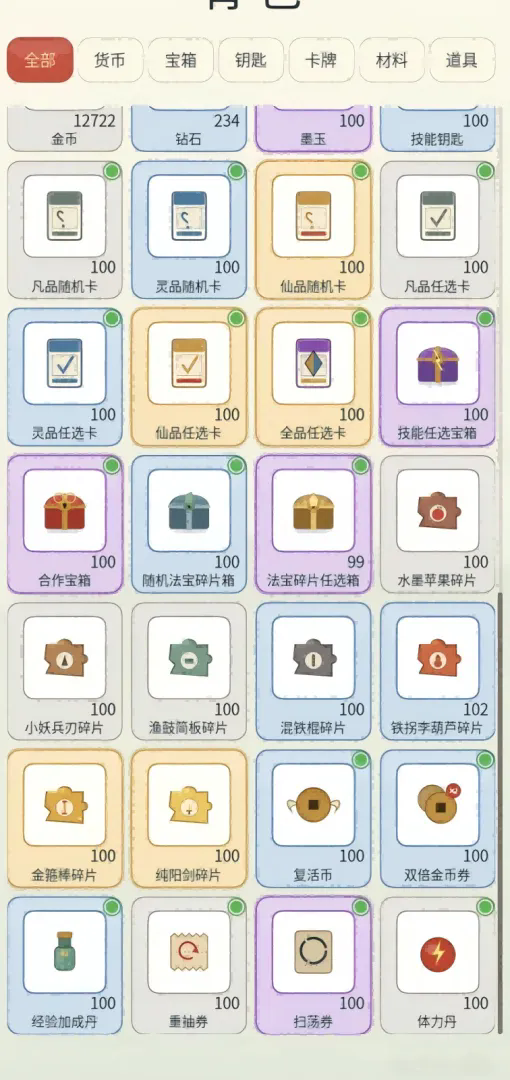Select the 经验加成丹 potion
Screen dimensions: 510x1080
[x=65, y=966]
